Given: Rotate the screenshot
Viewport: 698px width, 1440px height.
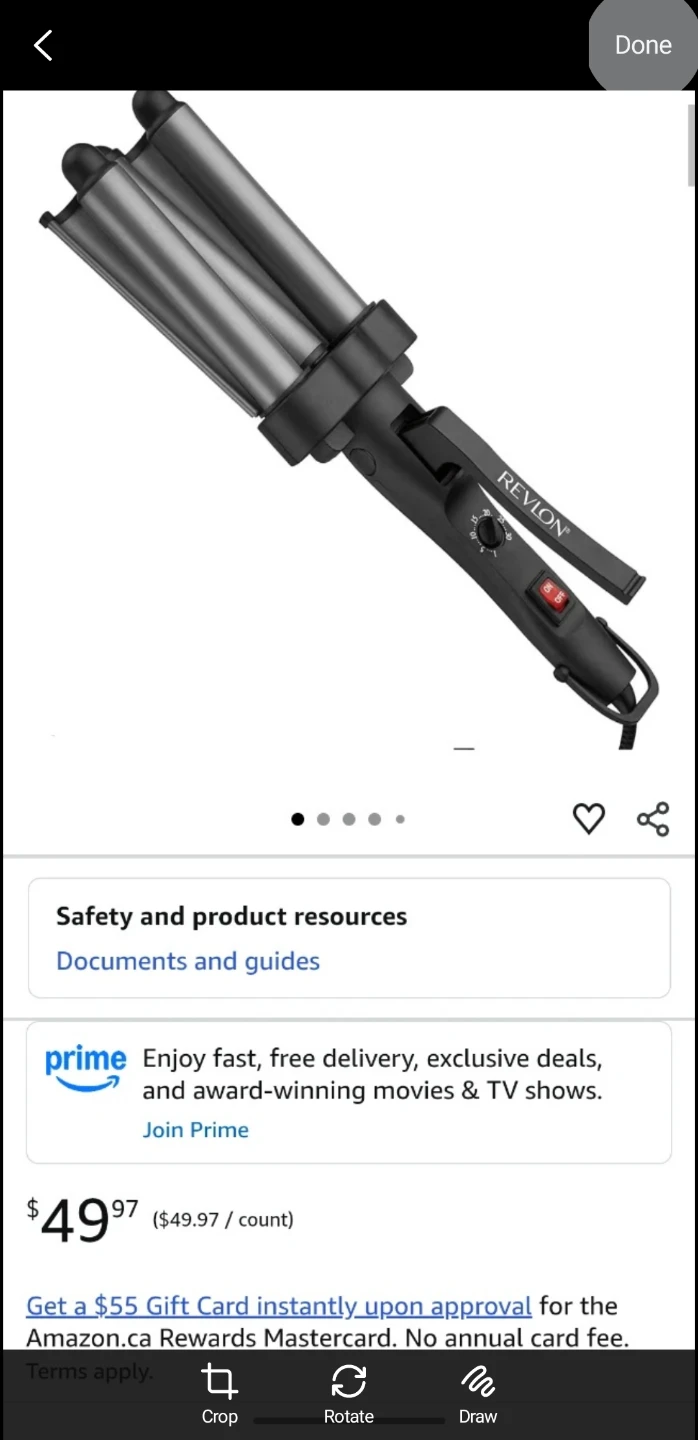Looking at the screenshot, I should (348, 1394).
